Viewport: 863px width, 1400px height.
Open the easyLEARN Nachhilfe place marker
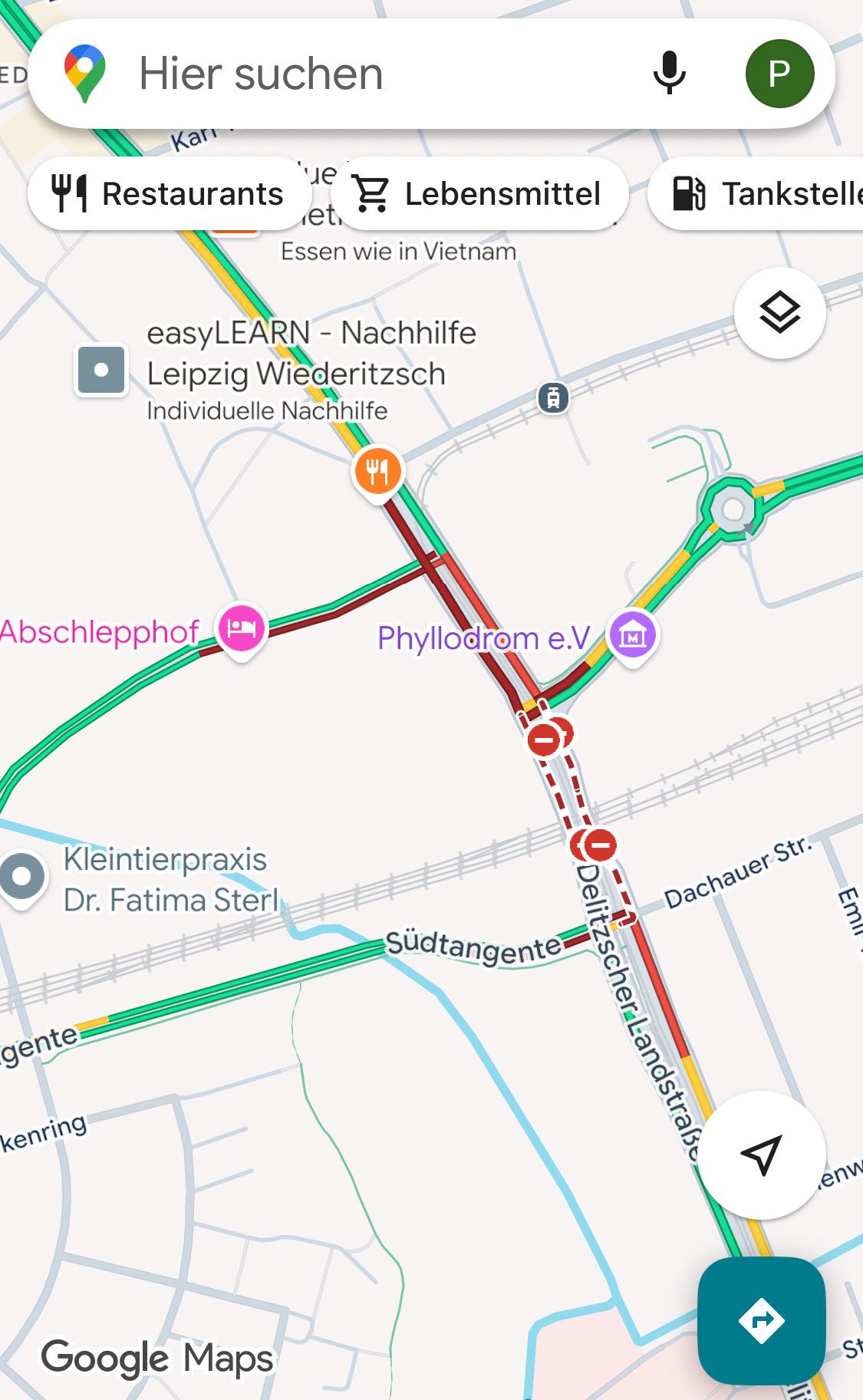[101, 370]
